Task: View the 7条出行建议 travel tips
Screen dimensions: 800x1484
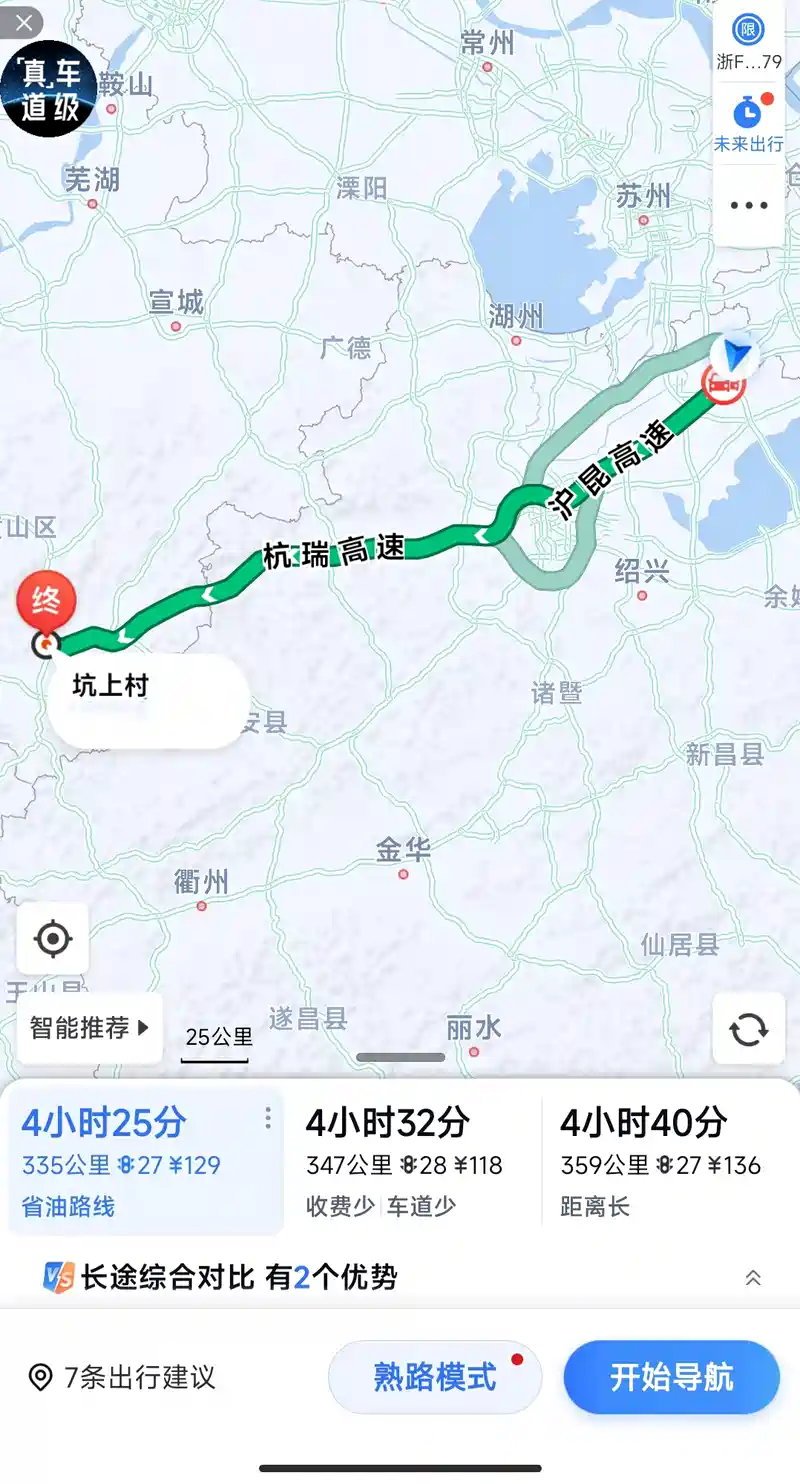Action: tap(123, 1377)
